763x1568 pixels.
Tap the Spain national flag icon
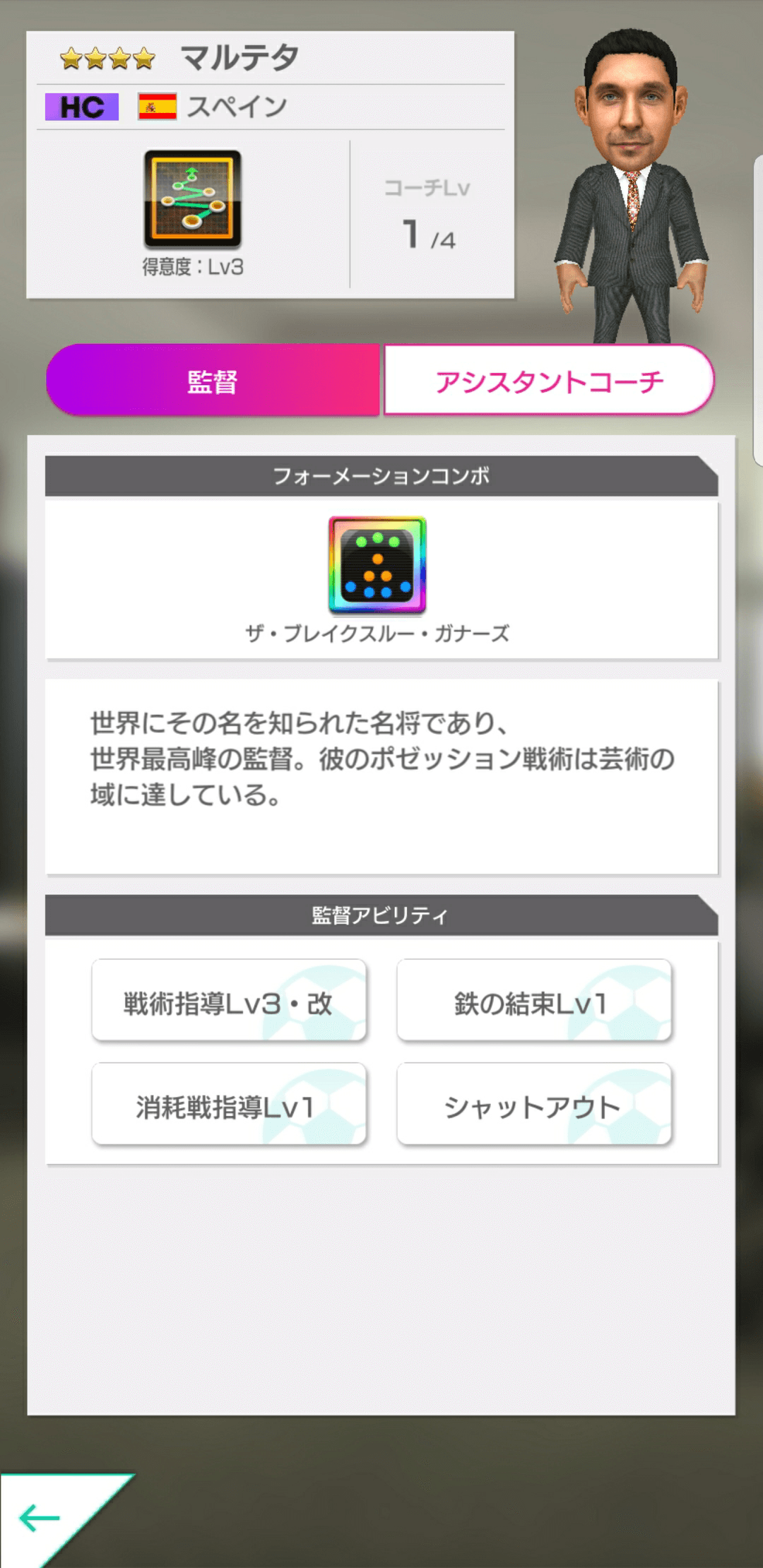(x=157, y=107)
